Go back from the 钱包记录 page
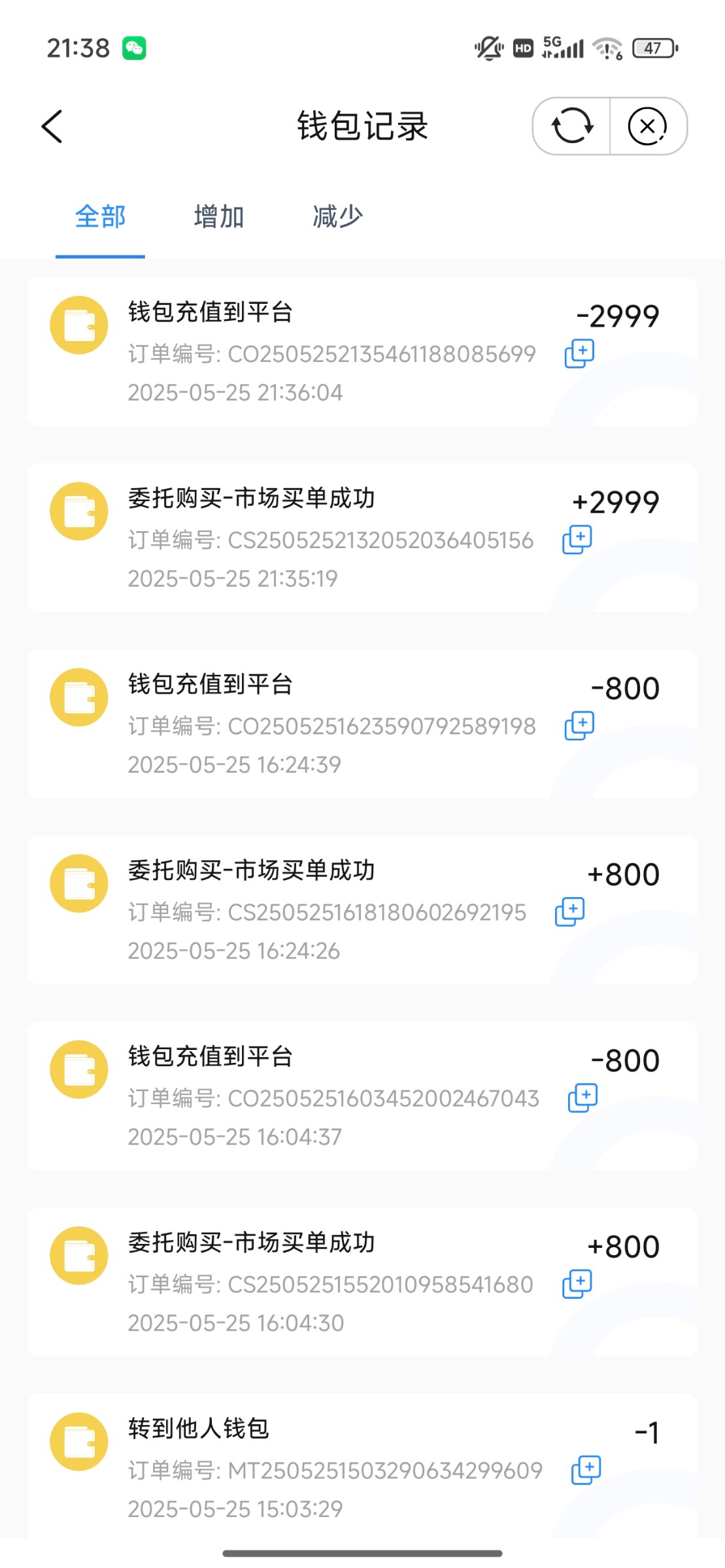The height and width of the screenshot is (1568, 725). 52,126
